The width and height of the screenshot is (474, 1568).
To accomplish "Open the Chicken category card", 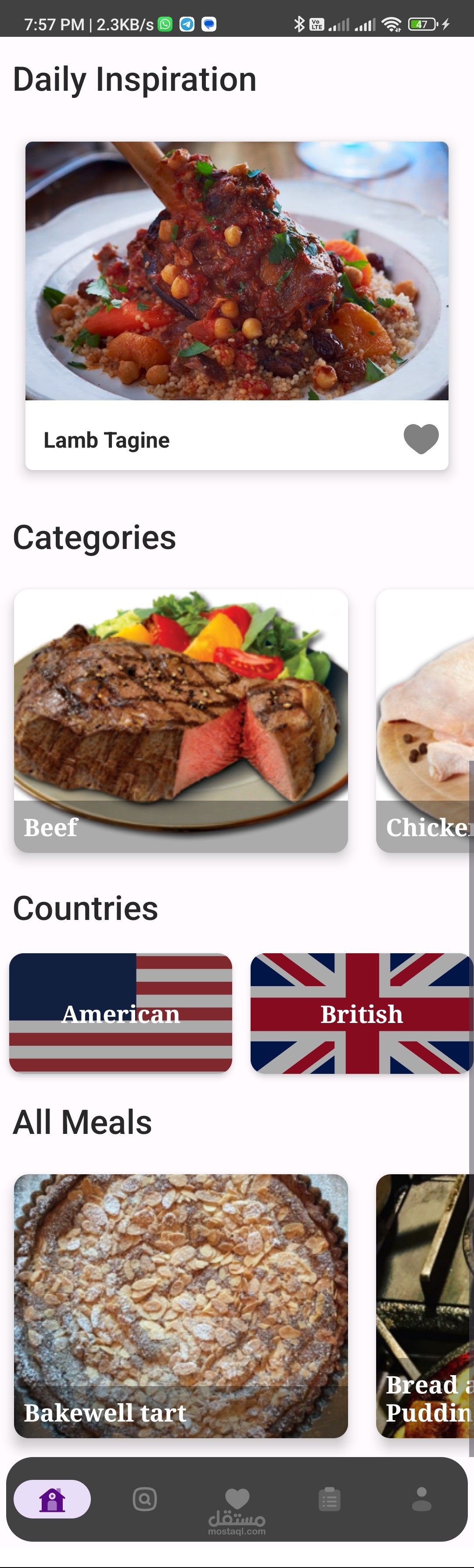I will (425, 720).
